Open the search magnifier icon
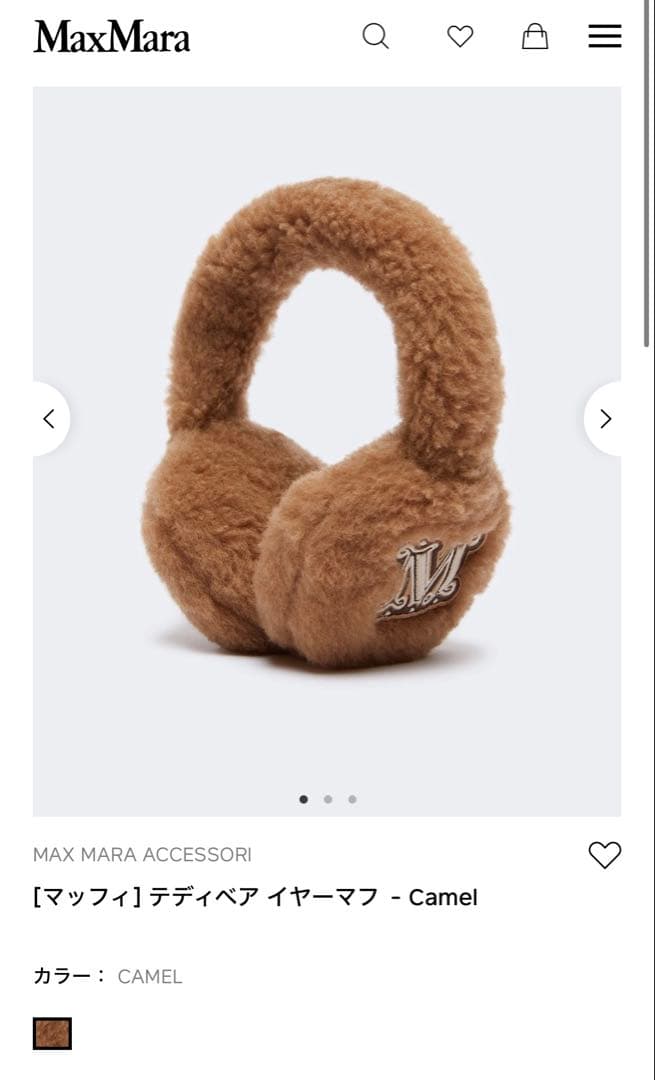The image size is (655, 1080). [x=375, y=37]
